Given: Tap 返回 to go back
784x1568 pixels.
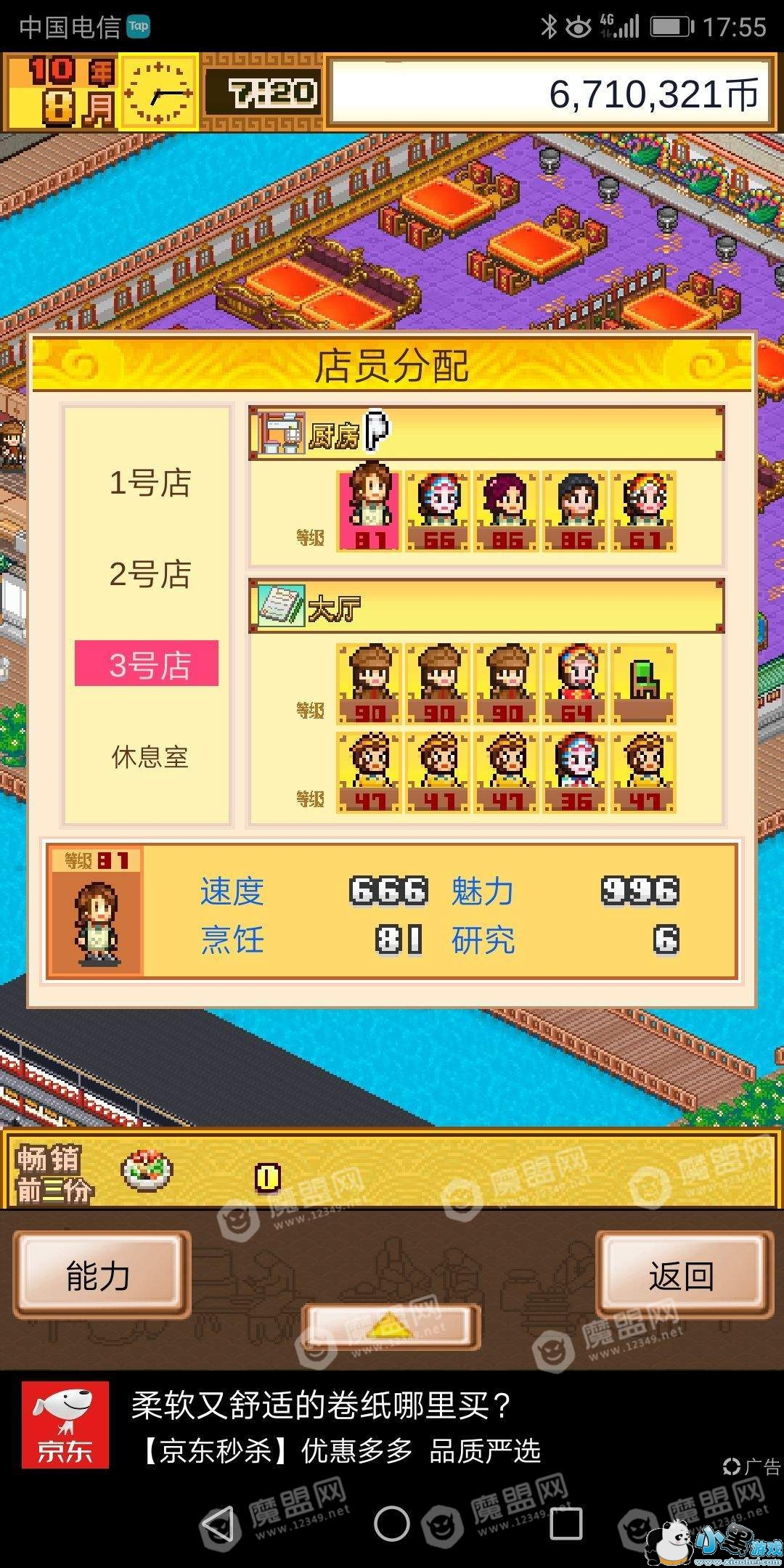Looking at the screenshot, I should coord(682,1275).
